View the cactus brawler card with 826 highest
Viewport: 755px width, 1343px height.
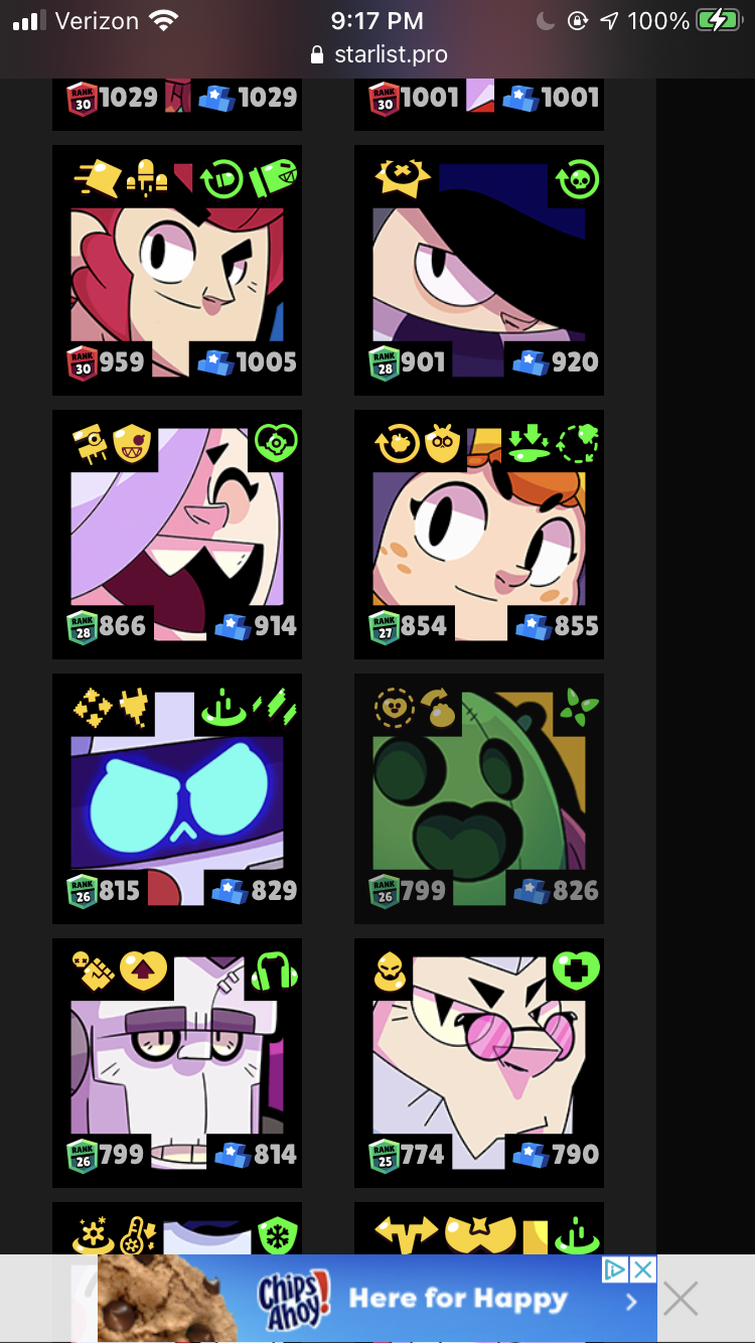click(479, 798)
